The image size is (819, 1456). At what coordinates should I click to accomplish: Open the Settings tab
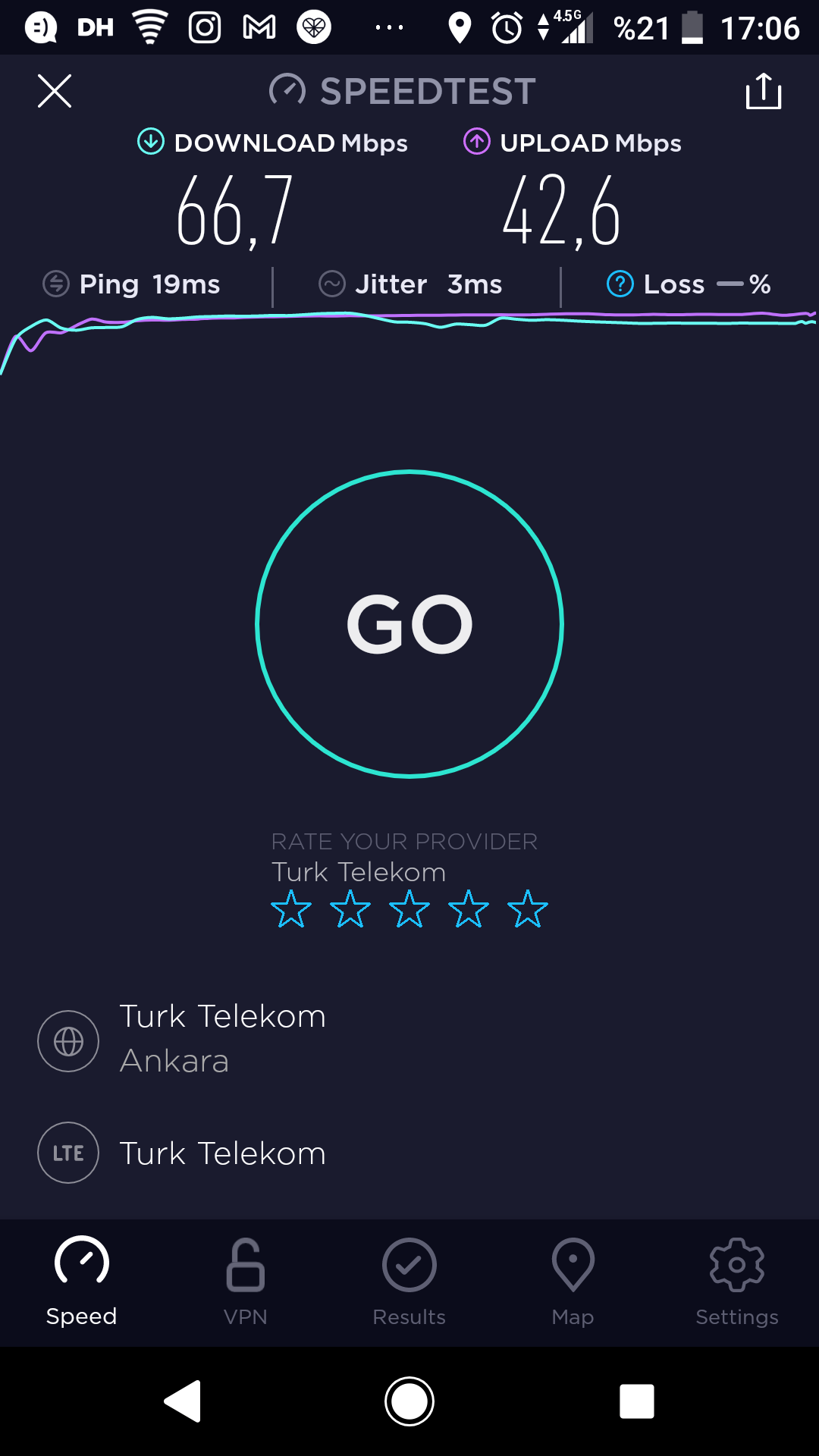point(737,1282)
